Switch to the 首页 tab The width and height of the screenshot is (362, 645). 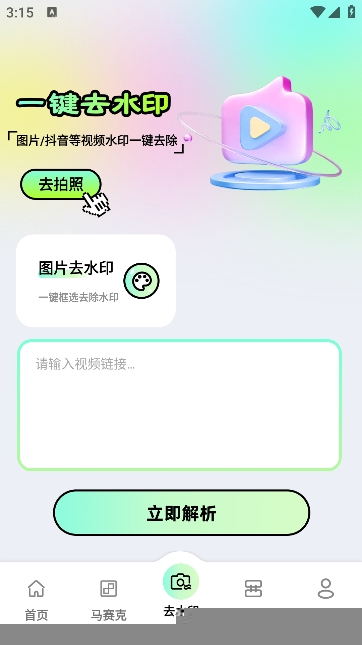click(36, 599)
